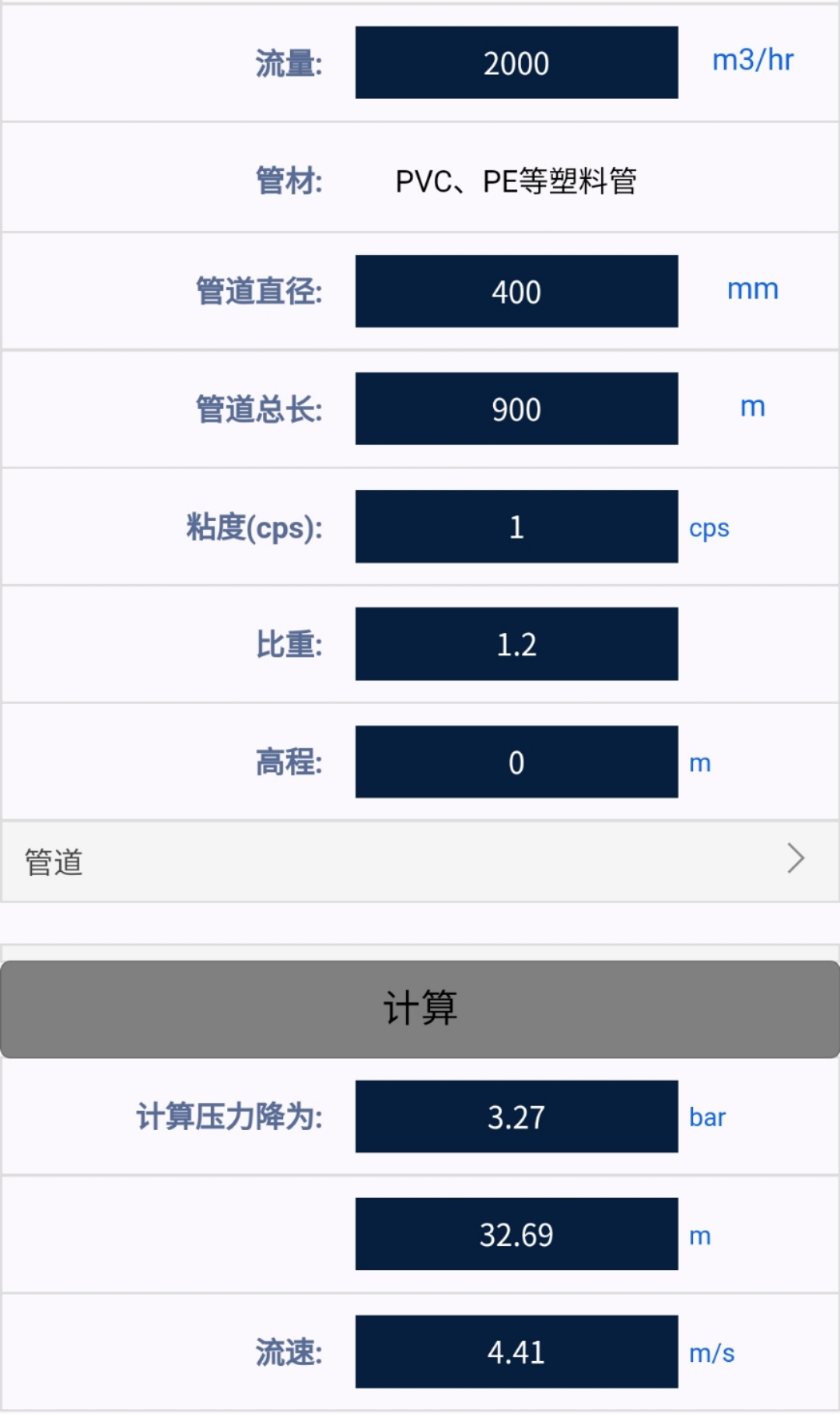Edit the 高程 elevation field
Image resolution: width=840 pixels, height=1414 pixels.
click(516, 762)
